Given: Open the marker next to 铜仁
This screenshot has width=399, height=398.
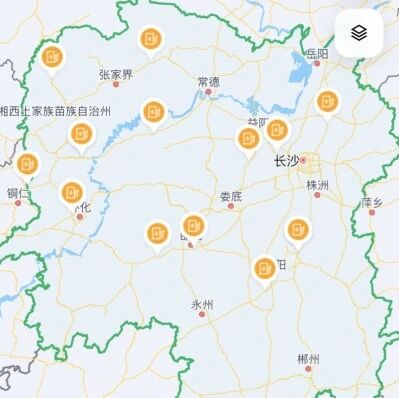Looking at the screenshot, I should click(x=28, y=166).
